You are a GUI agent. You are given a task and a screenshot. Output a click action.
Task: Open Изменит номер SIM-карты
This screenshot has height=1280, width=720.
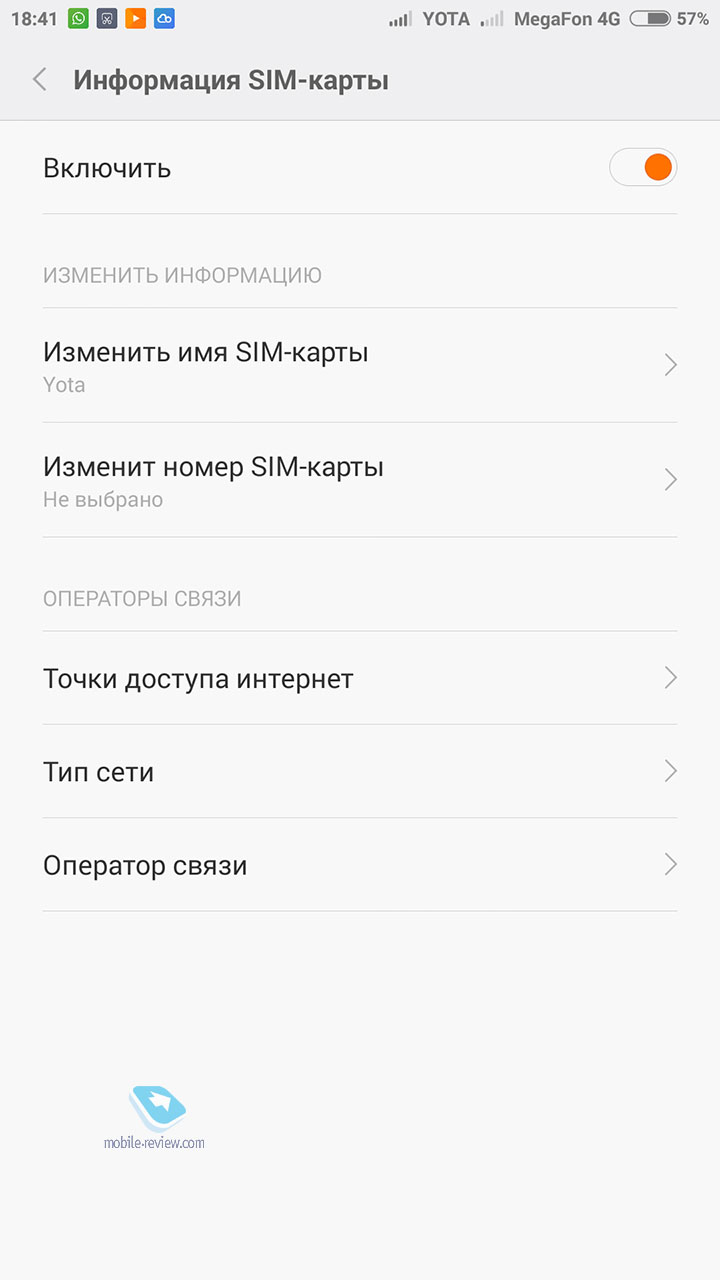pyautogui.click(x=360, y=480)
